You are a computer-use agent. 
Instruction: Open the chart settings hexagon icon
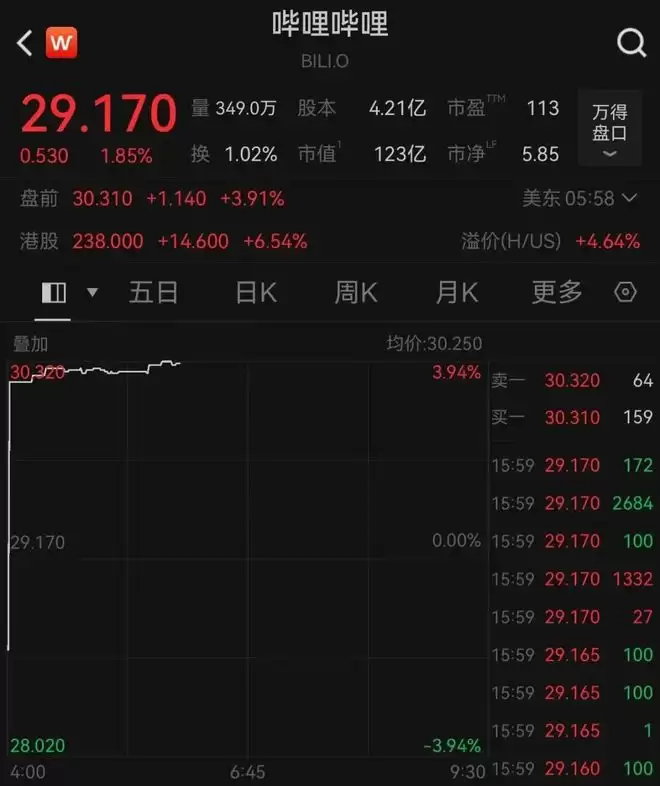point(625,292)
